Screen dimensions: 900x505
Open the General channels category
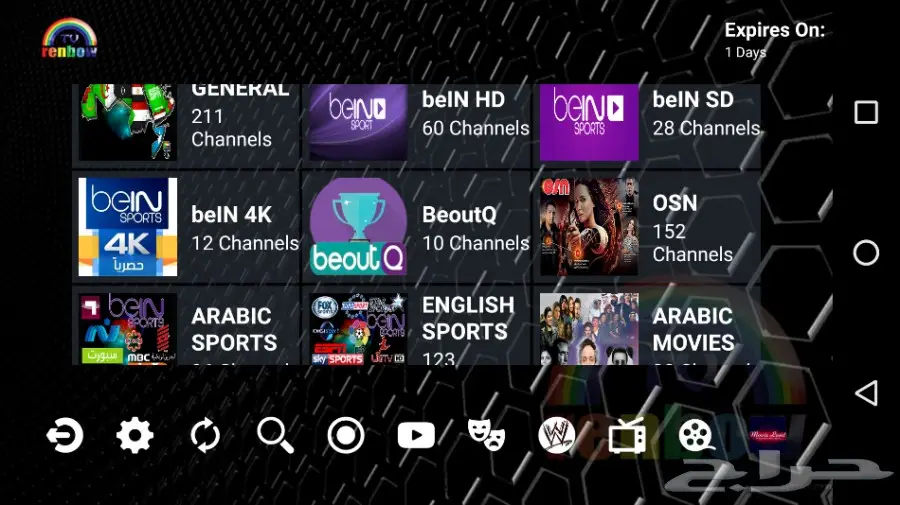click(x=187, y=123)
